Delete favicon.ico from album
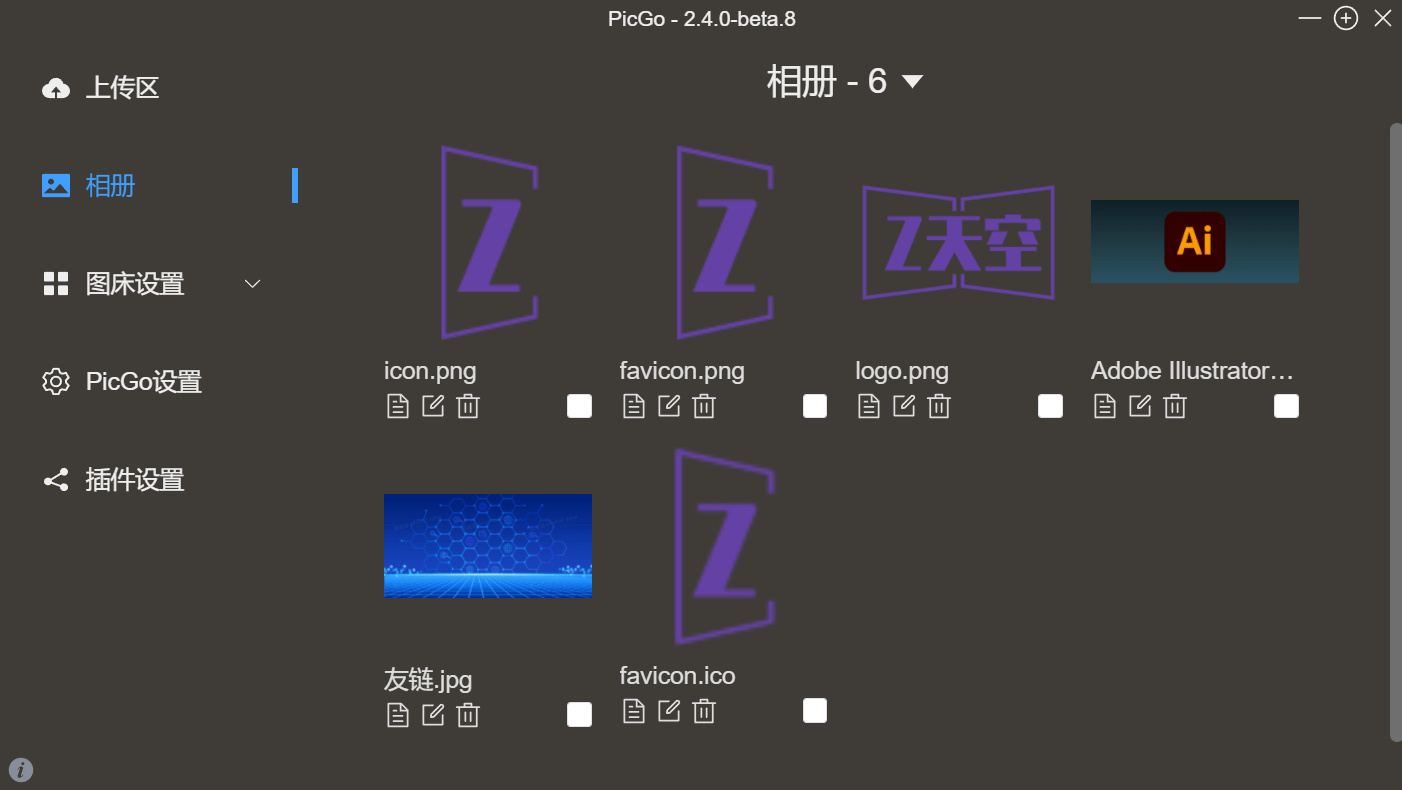Screen dimensions: 1402x790 [x=704, y=711]
